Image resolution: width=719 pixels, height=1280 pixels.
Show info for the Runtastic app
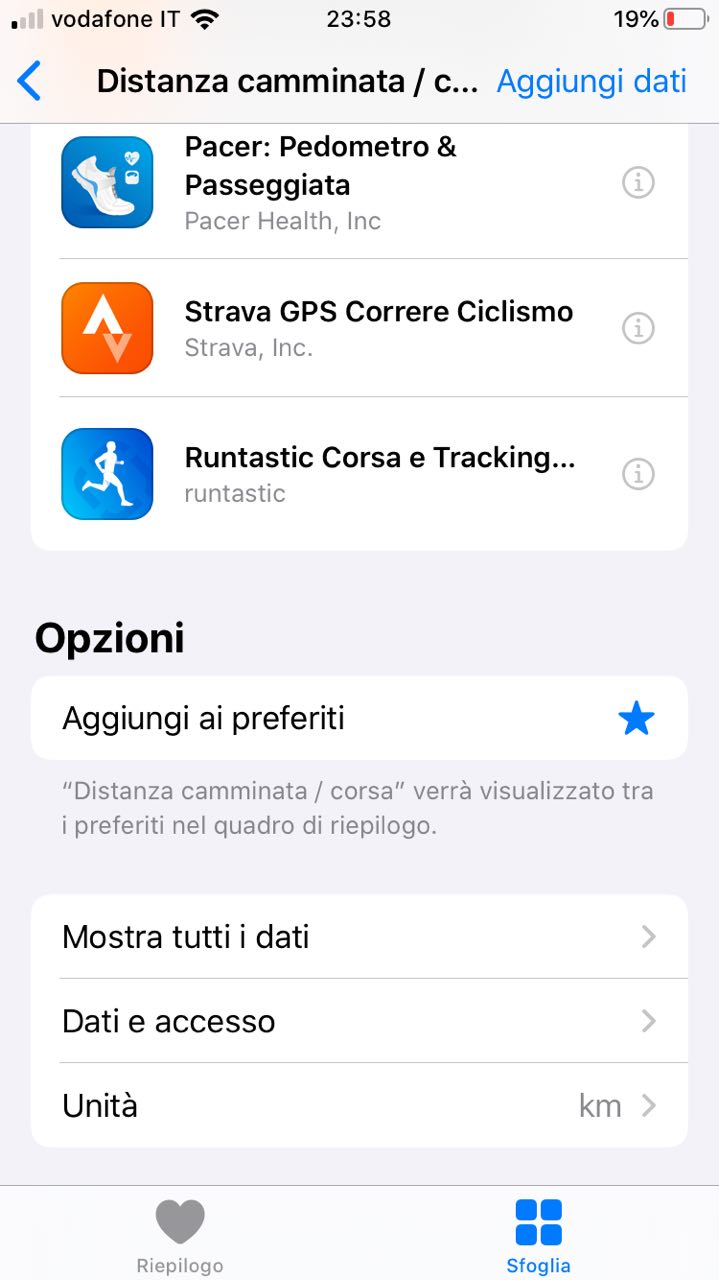(638, 474)
